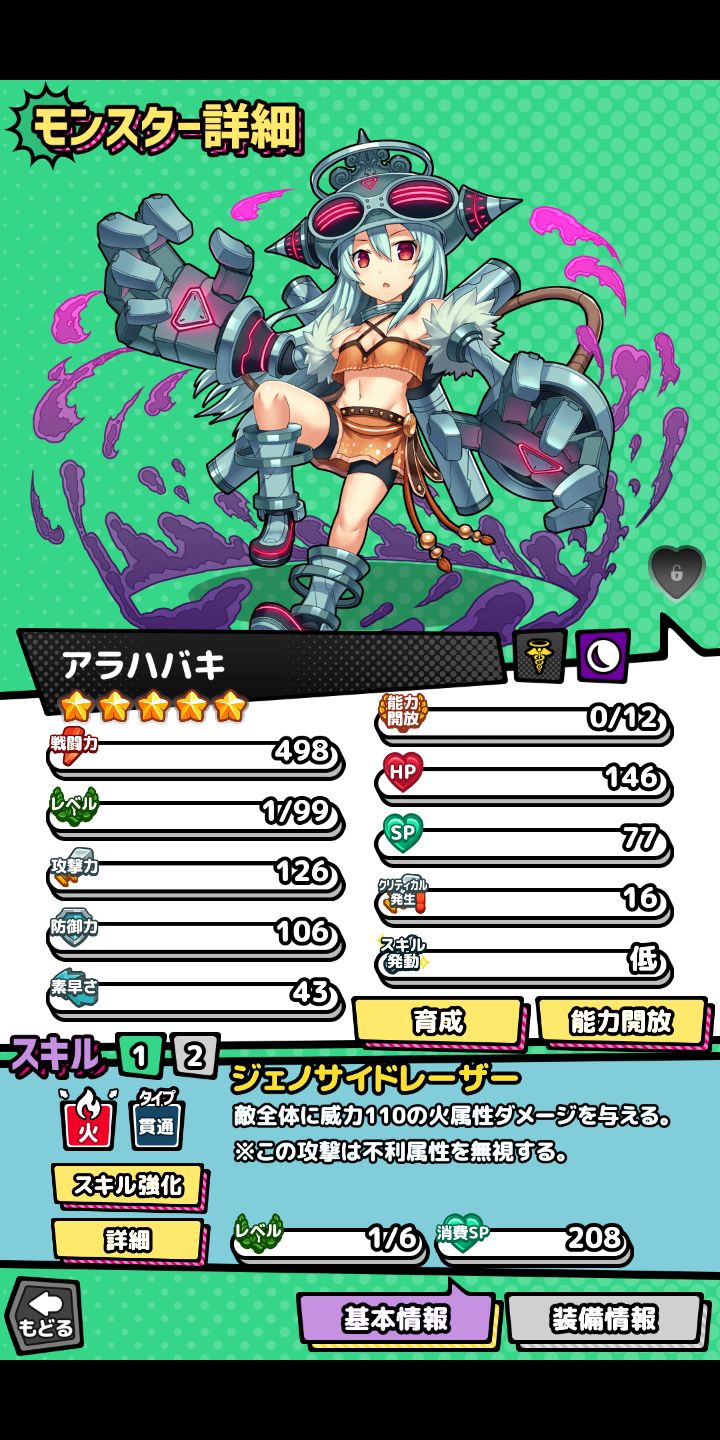The image size is (720, 1440).
Task: Tap the purple moon attribute icon
Action: 603,656
